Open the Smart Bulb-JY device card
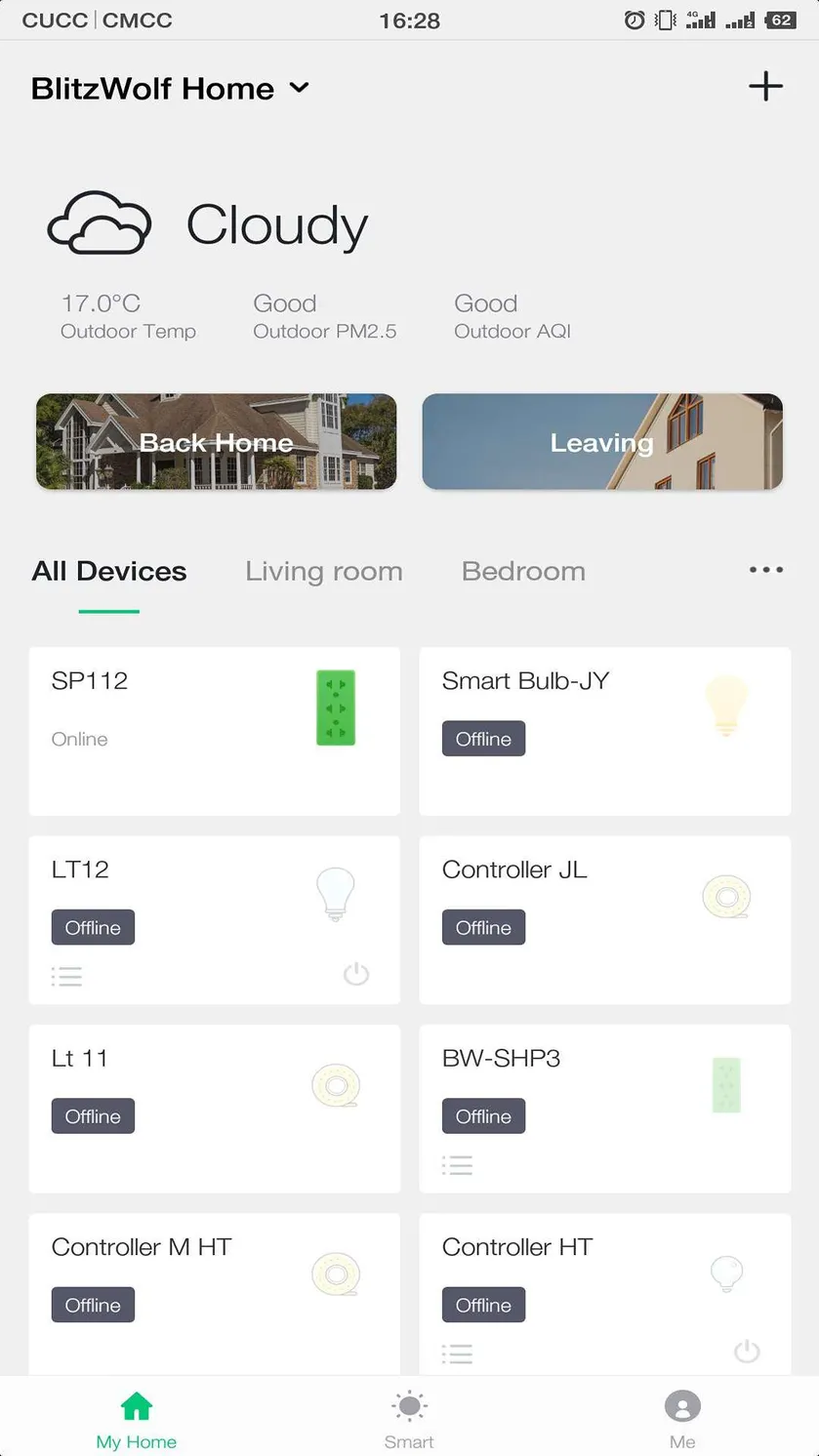 (x=605, y=731)
